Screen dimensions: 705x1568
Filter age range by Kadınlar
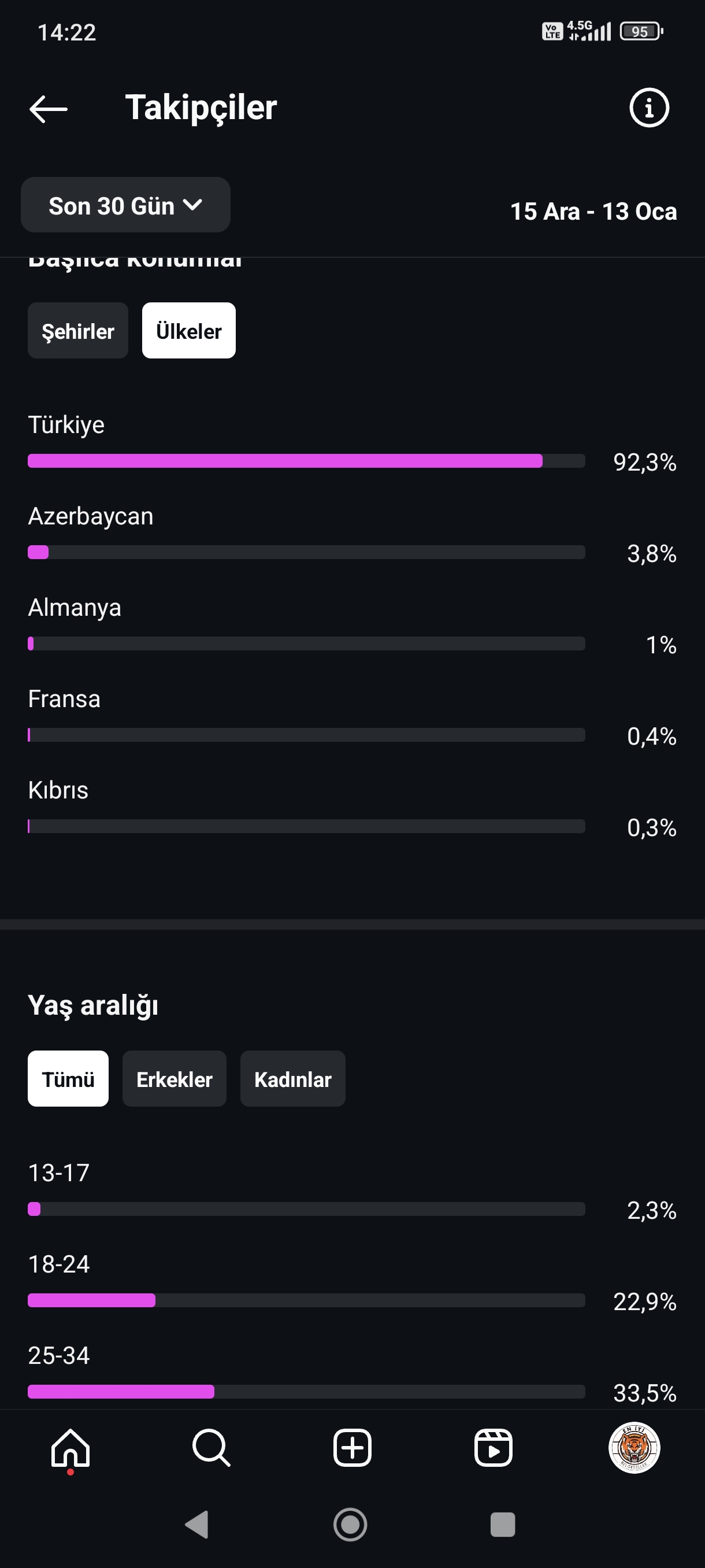tap(292, 1079)
